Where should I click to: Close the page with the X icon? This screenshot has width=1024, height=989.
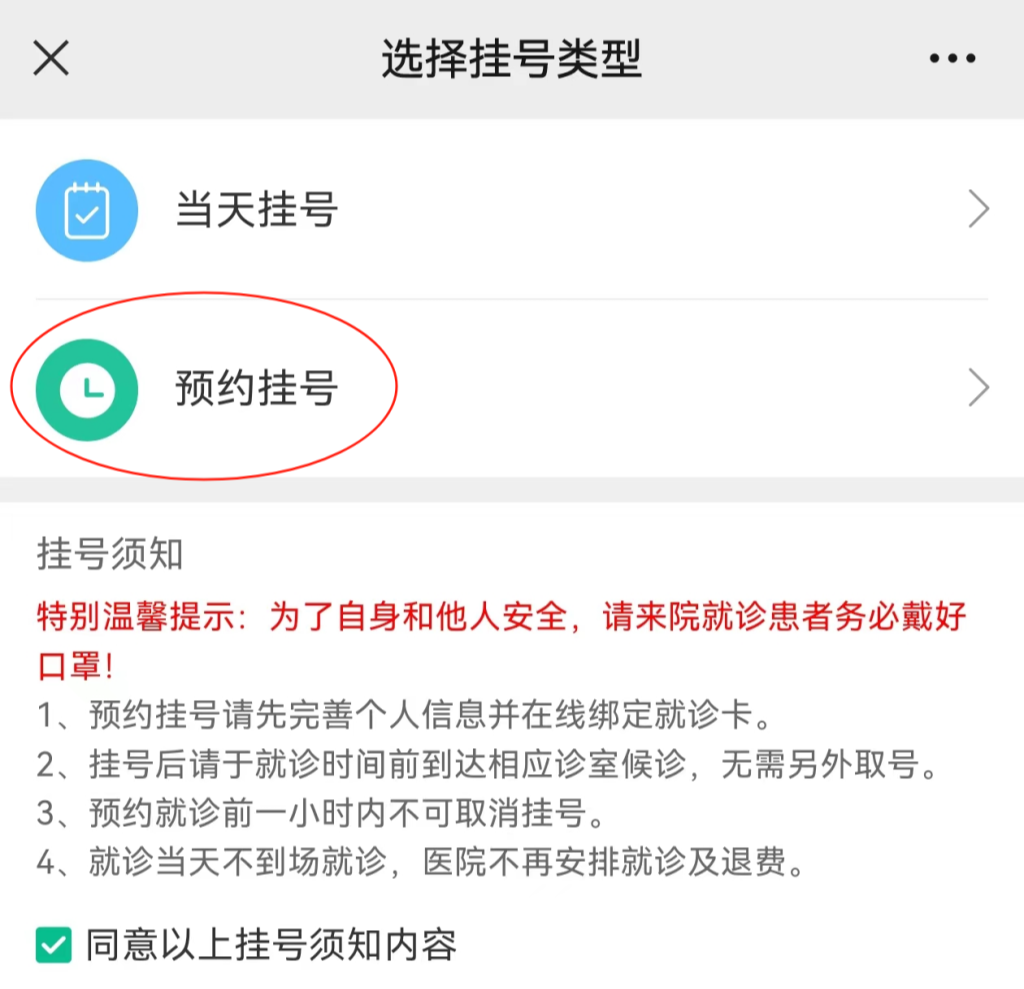pos(51,59)
